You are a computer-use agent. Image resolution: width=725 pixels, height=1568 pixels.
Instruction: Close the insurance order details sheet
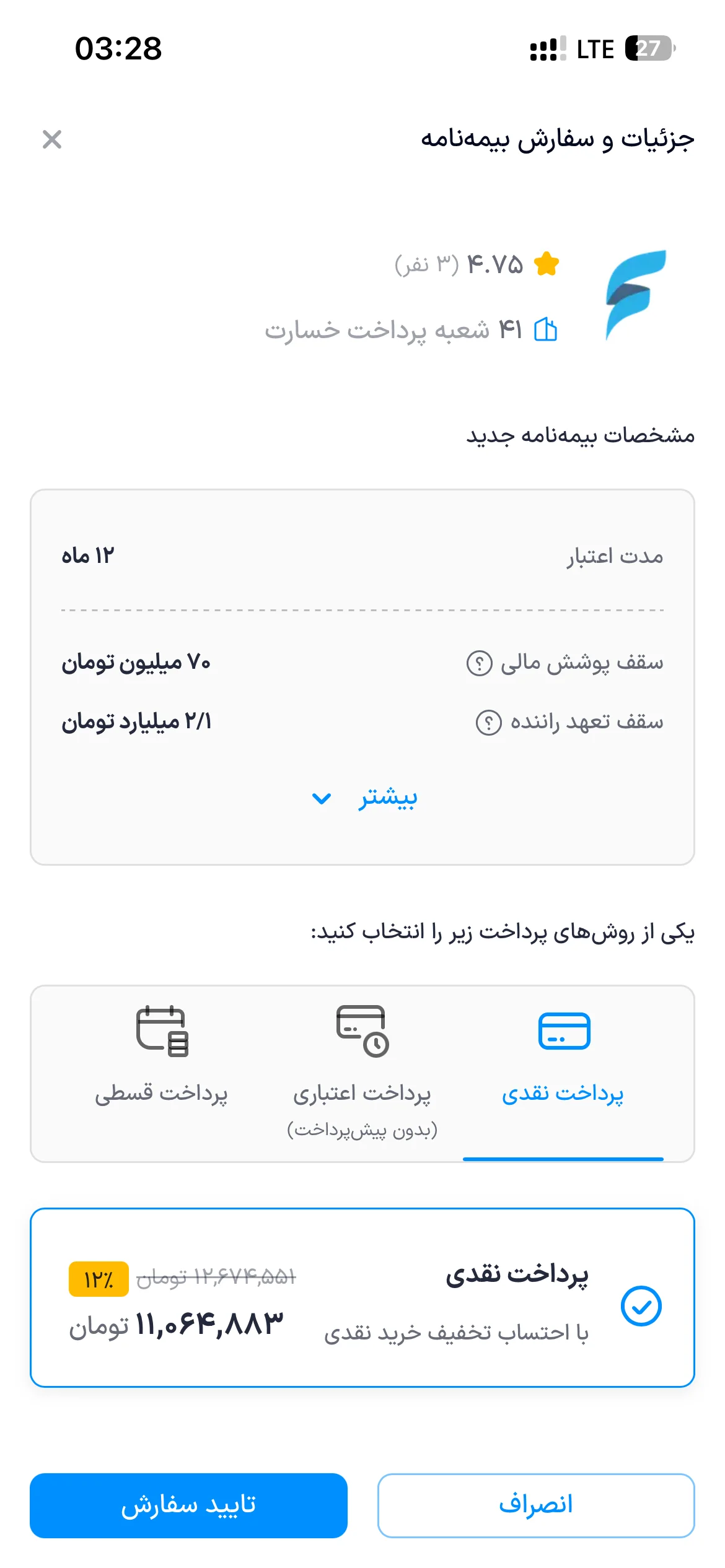52,139
